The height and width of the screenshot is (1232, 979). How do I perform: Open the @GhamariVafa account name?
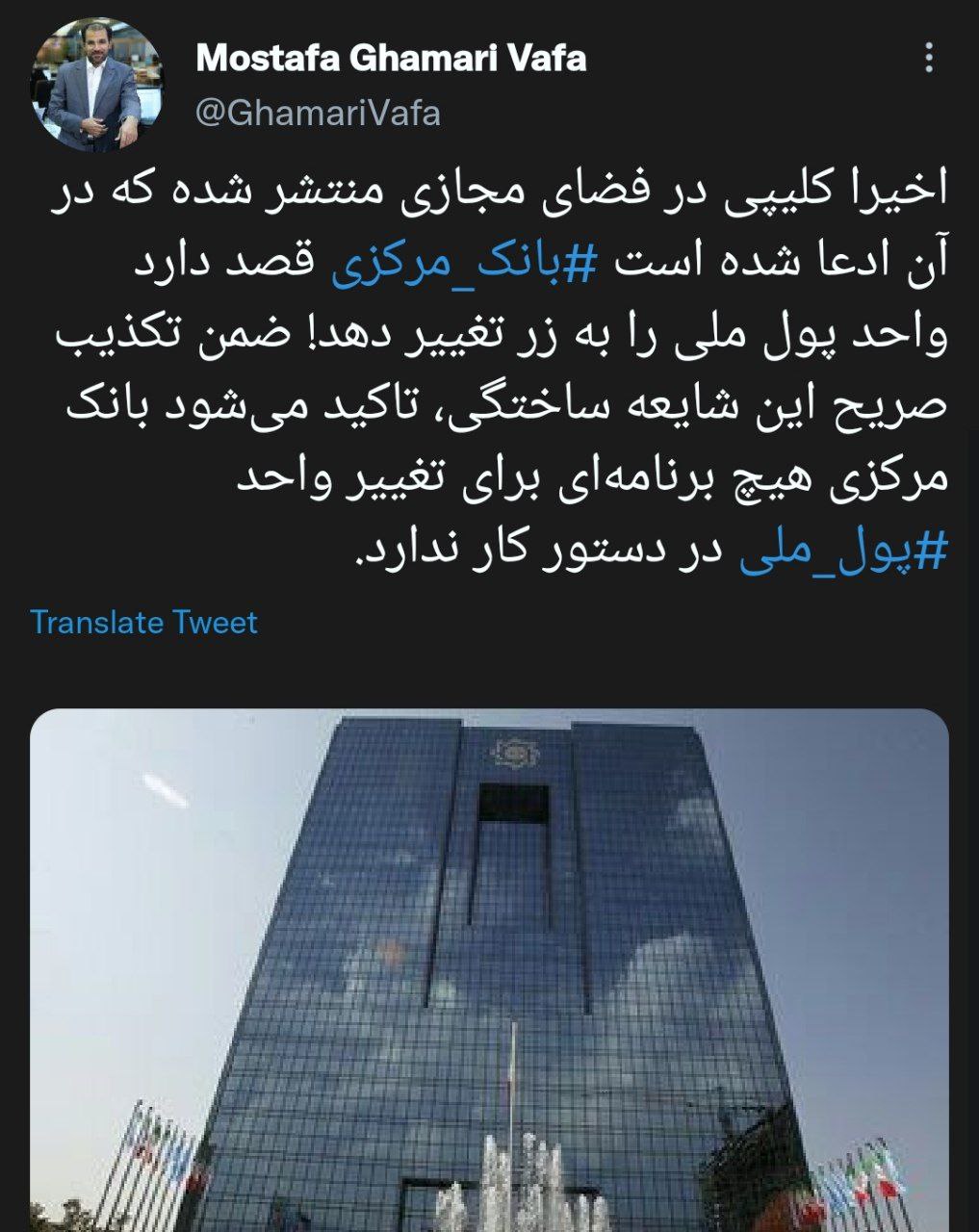click(318, 113)
